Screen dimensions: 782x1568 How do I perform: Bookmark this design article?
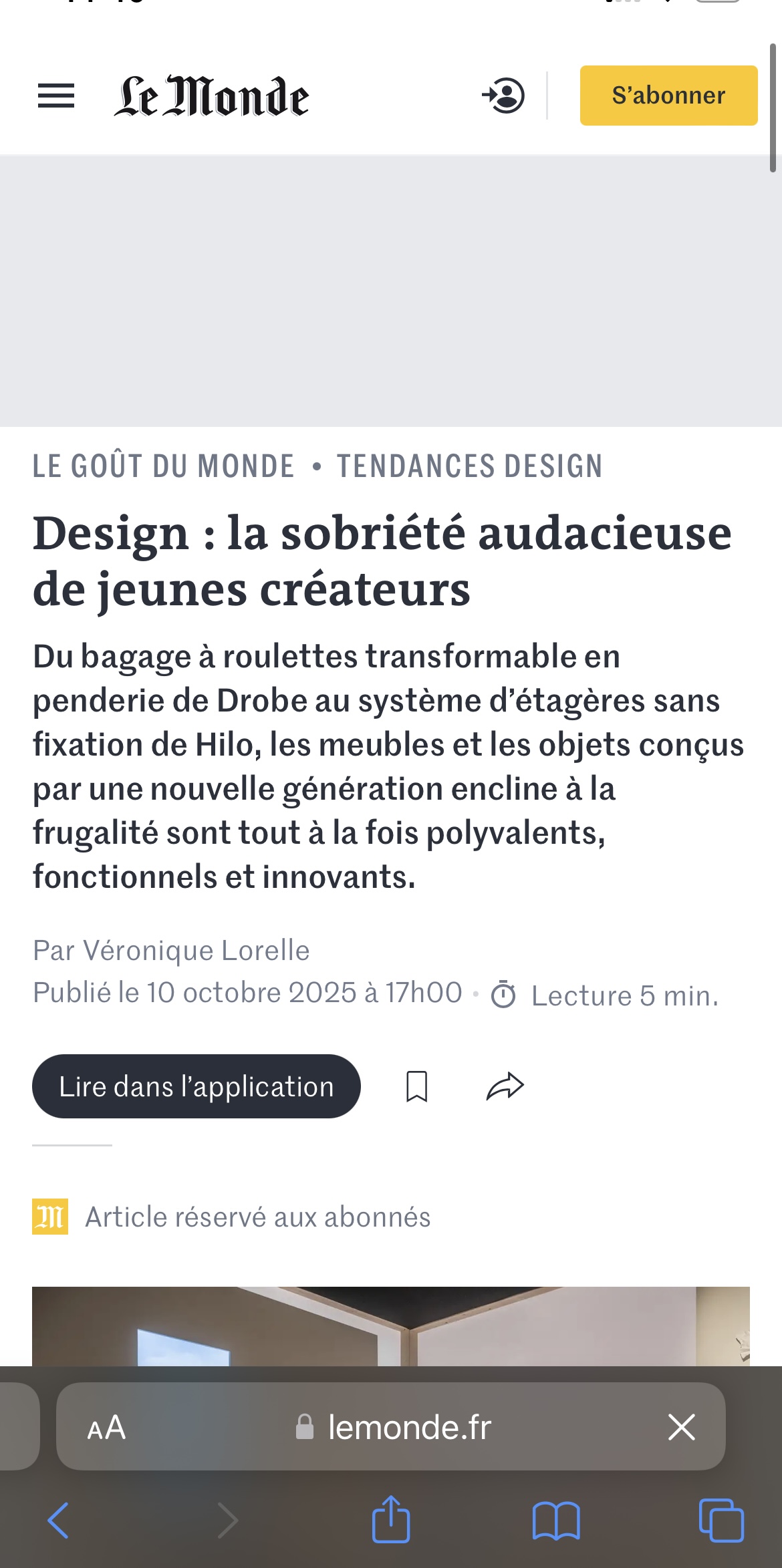pyautogui.click(x=416, y=1086)
